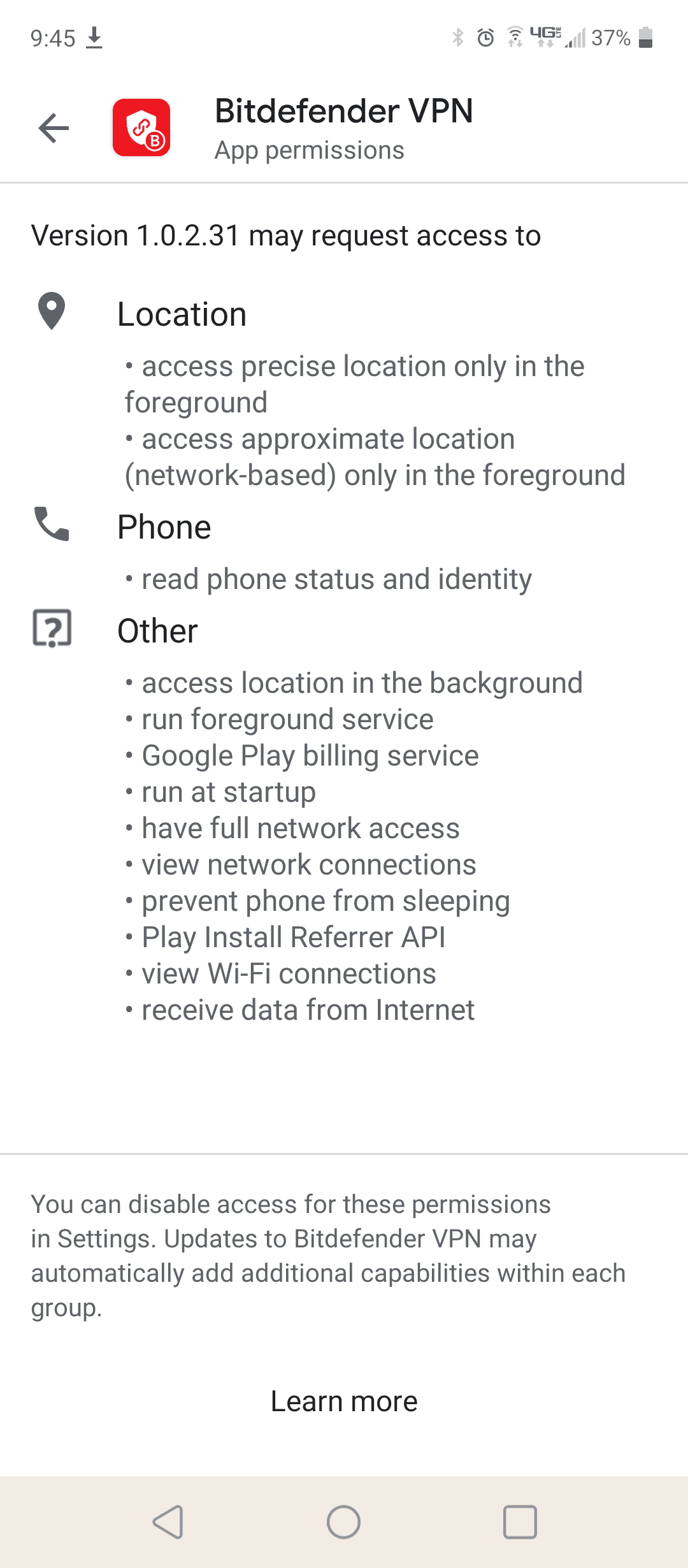Click the Bitdefender VPN app icon

141,127
